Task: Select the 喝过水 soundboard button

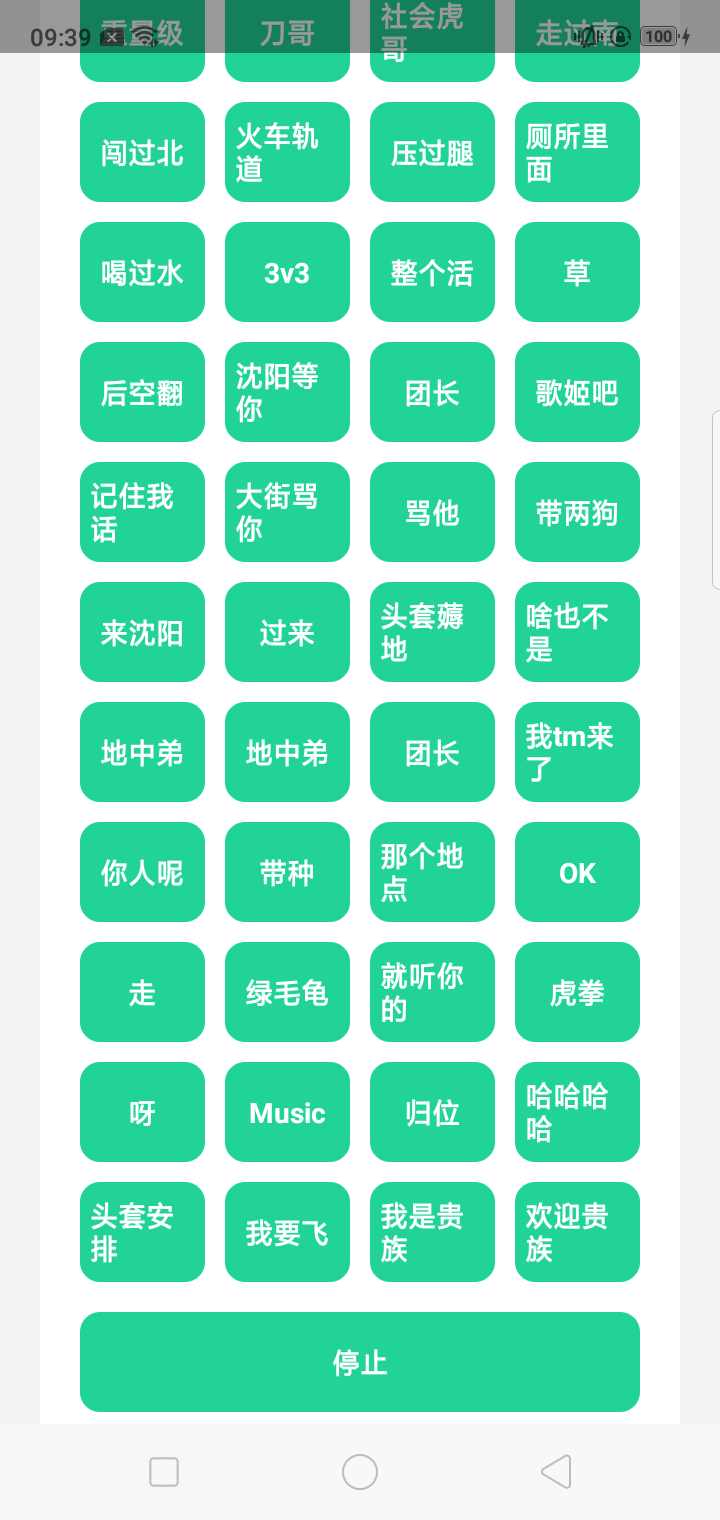Action: pyautogui.click(x=142, y=272)
